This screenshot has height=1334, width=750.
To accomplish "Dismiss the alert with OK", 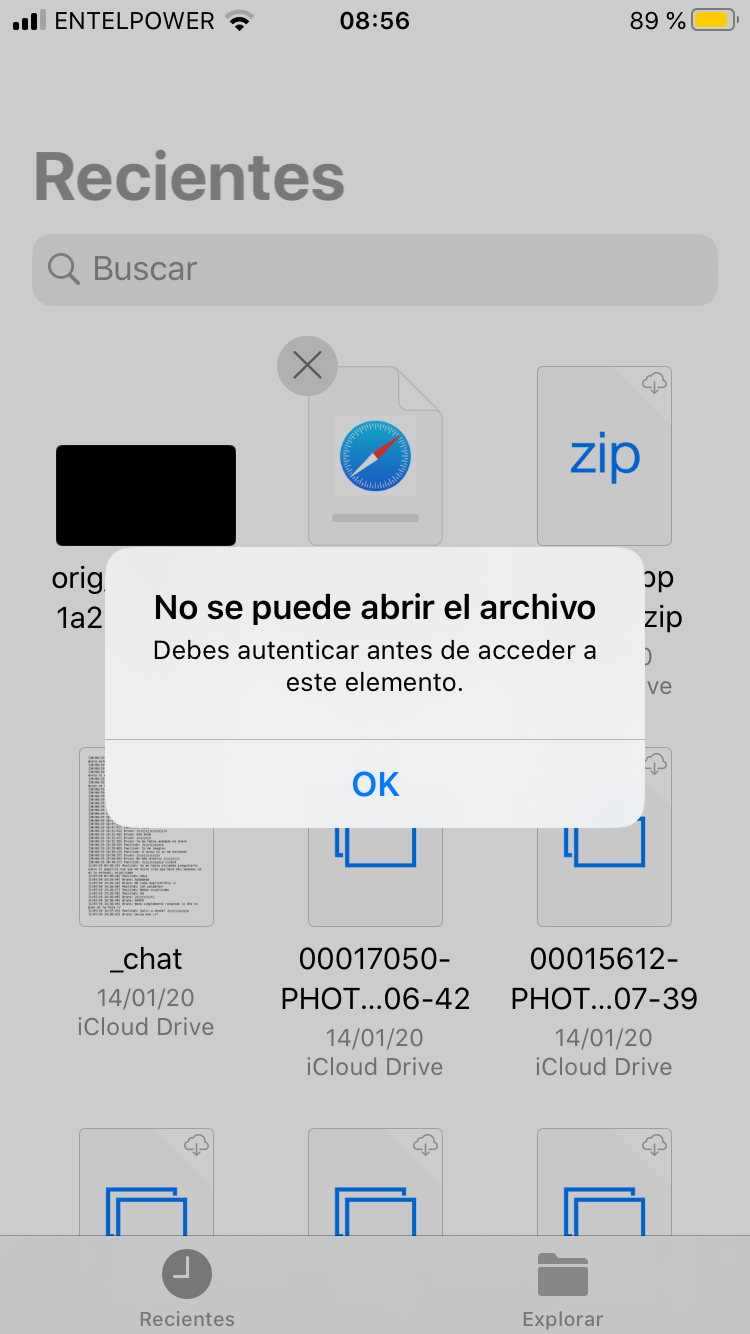I will pos(375,785).
